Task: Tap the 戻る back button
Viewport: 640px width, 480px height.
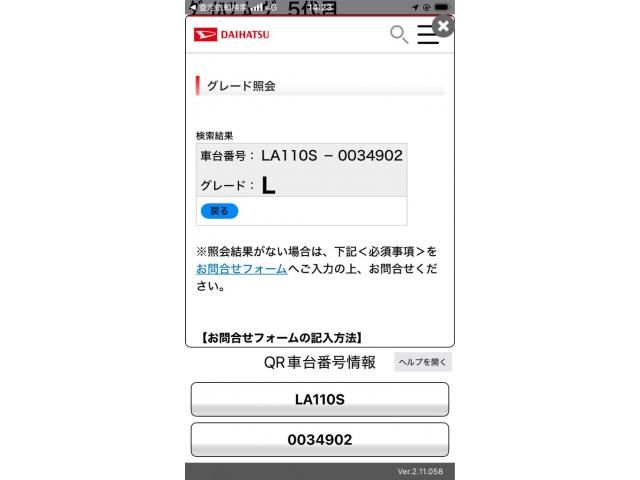Action: coord(219,211)
